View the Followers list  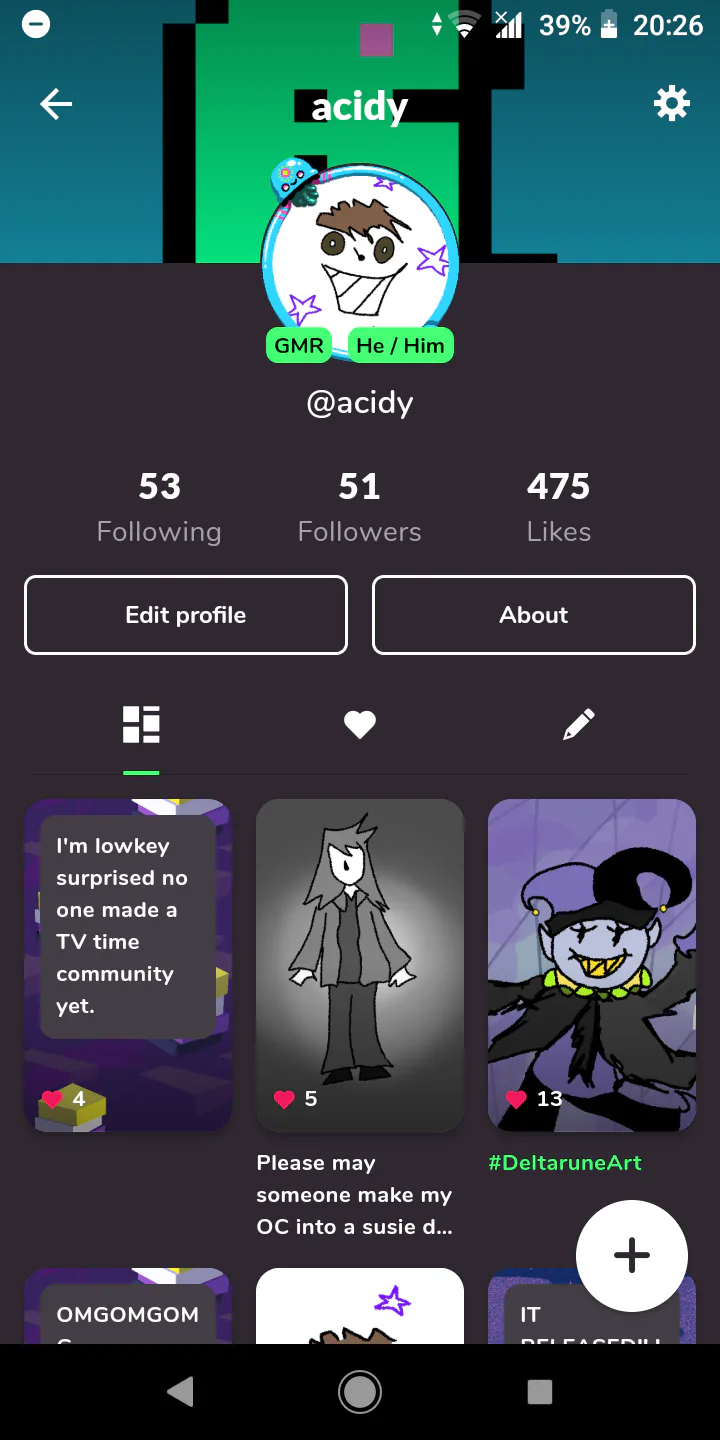point(359,507)
